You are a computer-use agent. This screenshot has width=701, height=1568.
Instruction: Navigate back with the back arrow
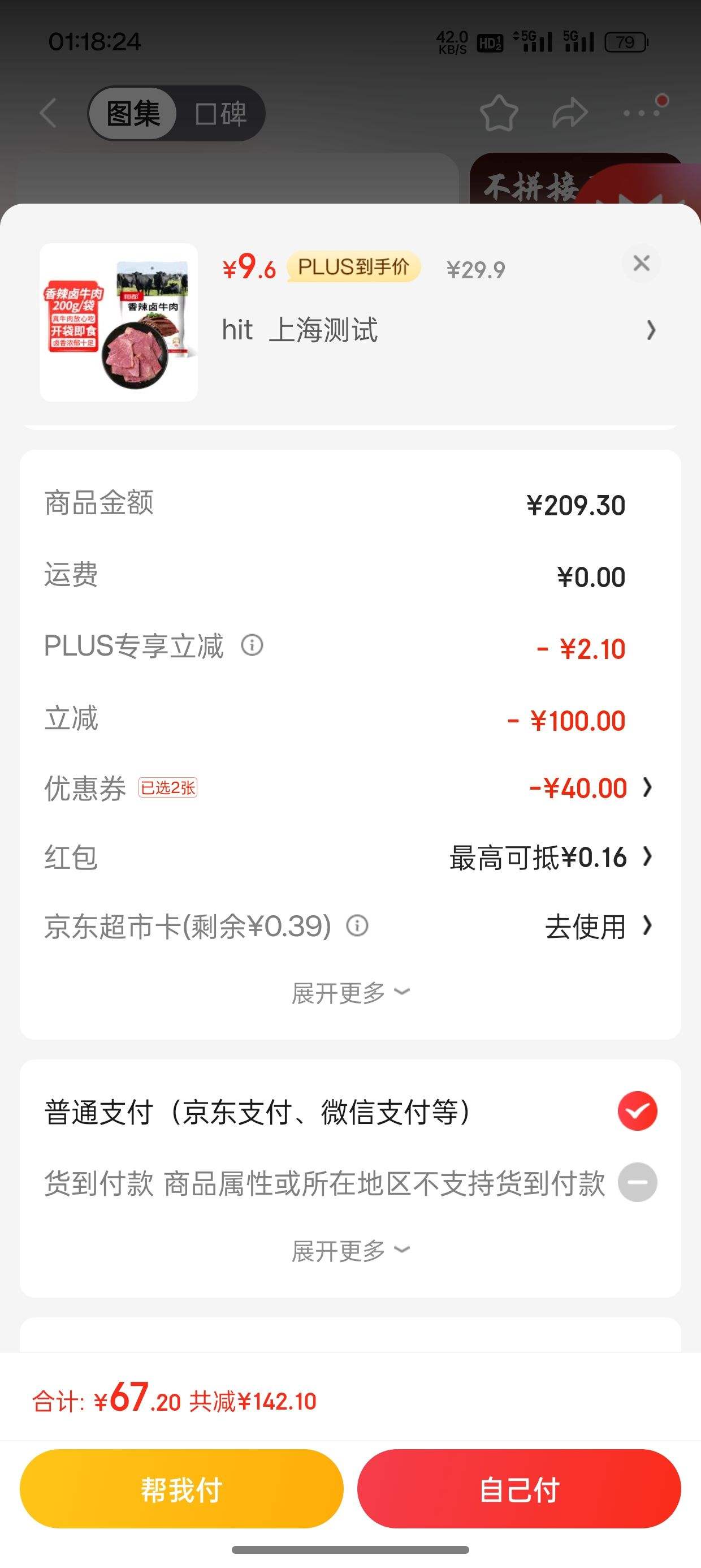(x=47, y=113)
